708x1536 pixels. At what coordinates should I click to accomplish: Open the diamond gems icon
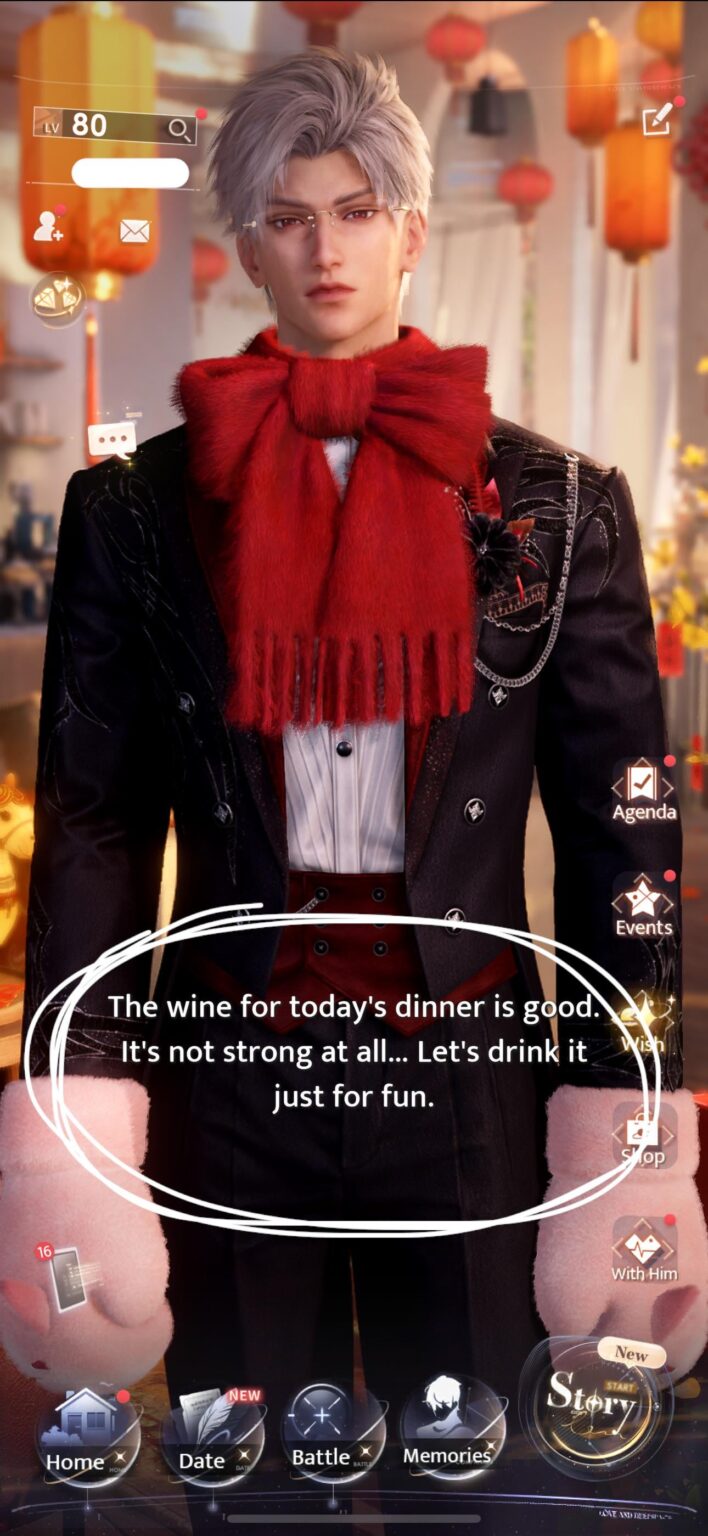(57, 297)
